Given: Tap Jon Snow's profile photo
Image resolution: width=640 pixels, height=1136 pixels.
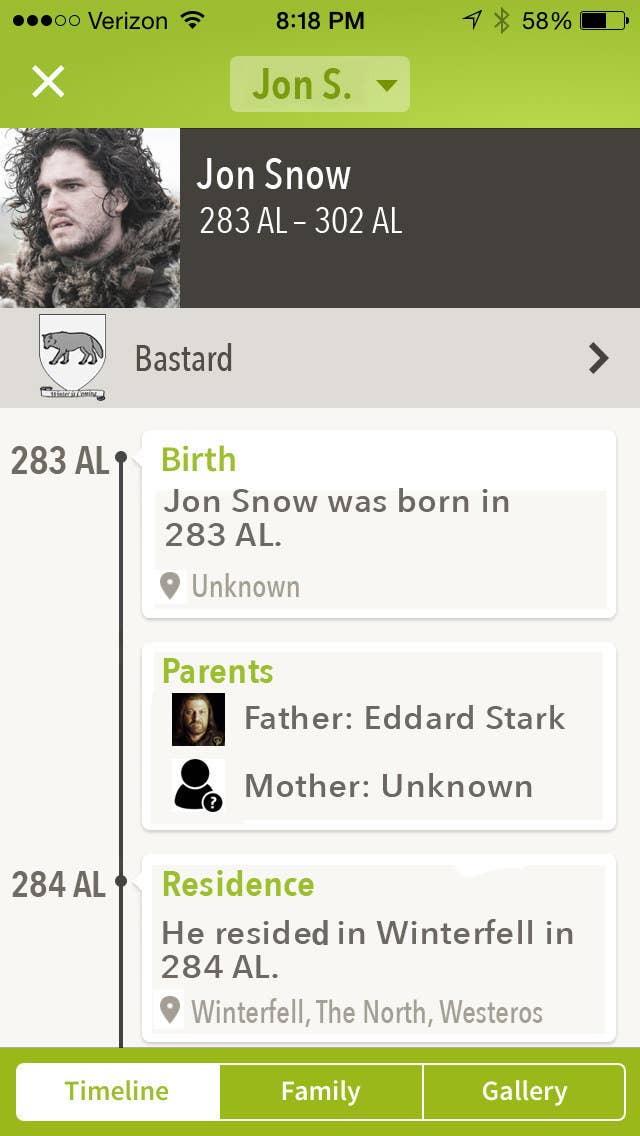Looking at the screenshot, I should click(90, 218).
